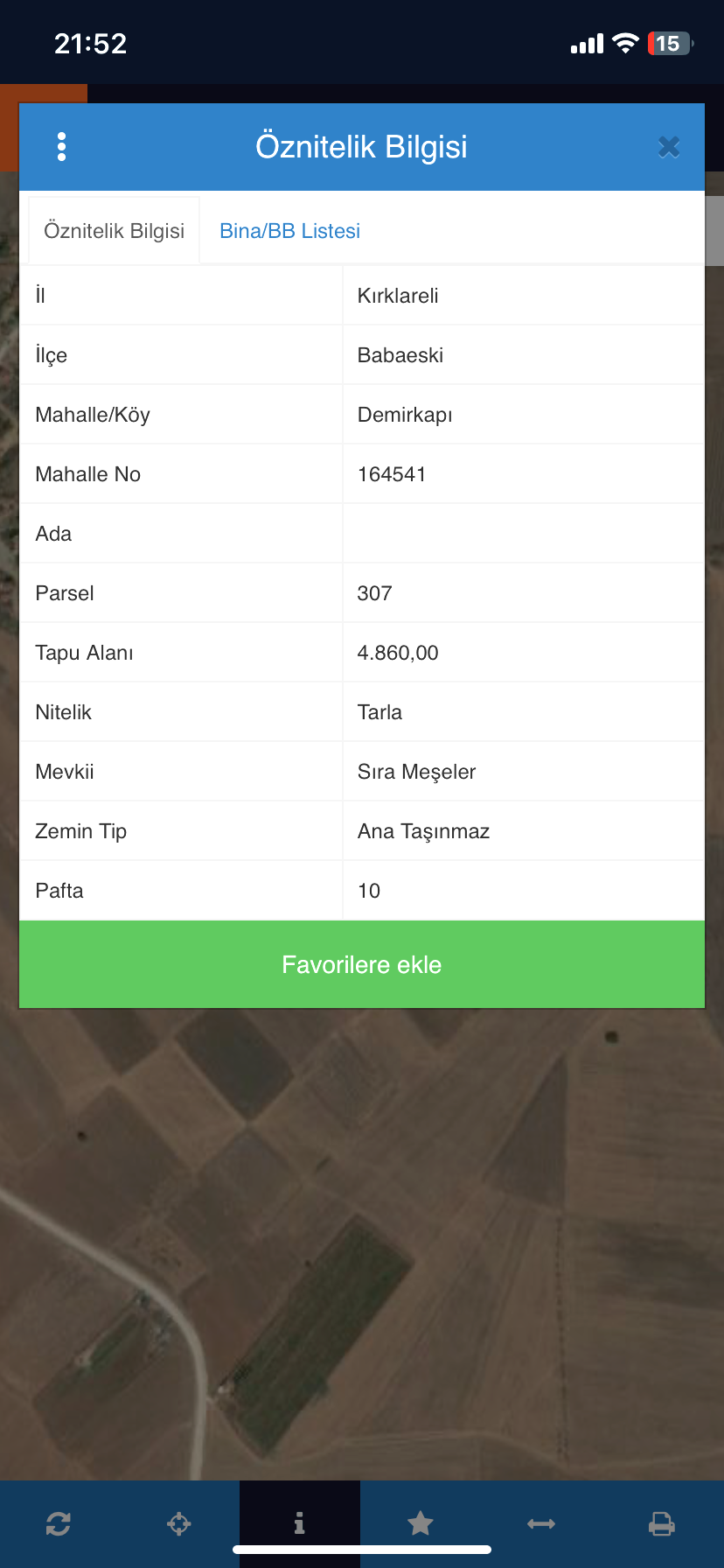The image size is (724, 1568).
Task: Tap the printer icon to print
Action: pyautogui.click(x=662, y=1523)
